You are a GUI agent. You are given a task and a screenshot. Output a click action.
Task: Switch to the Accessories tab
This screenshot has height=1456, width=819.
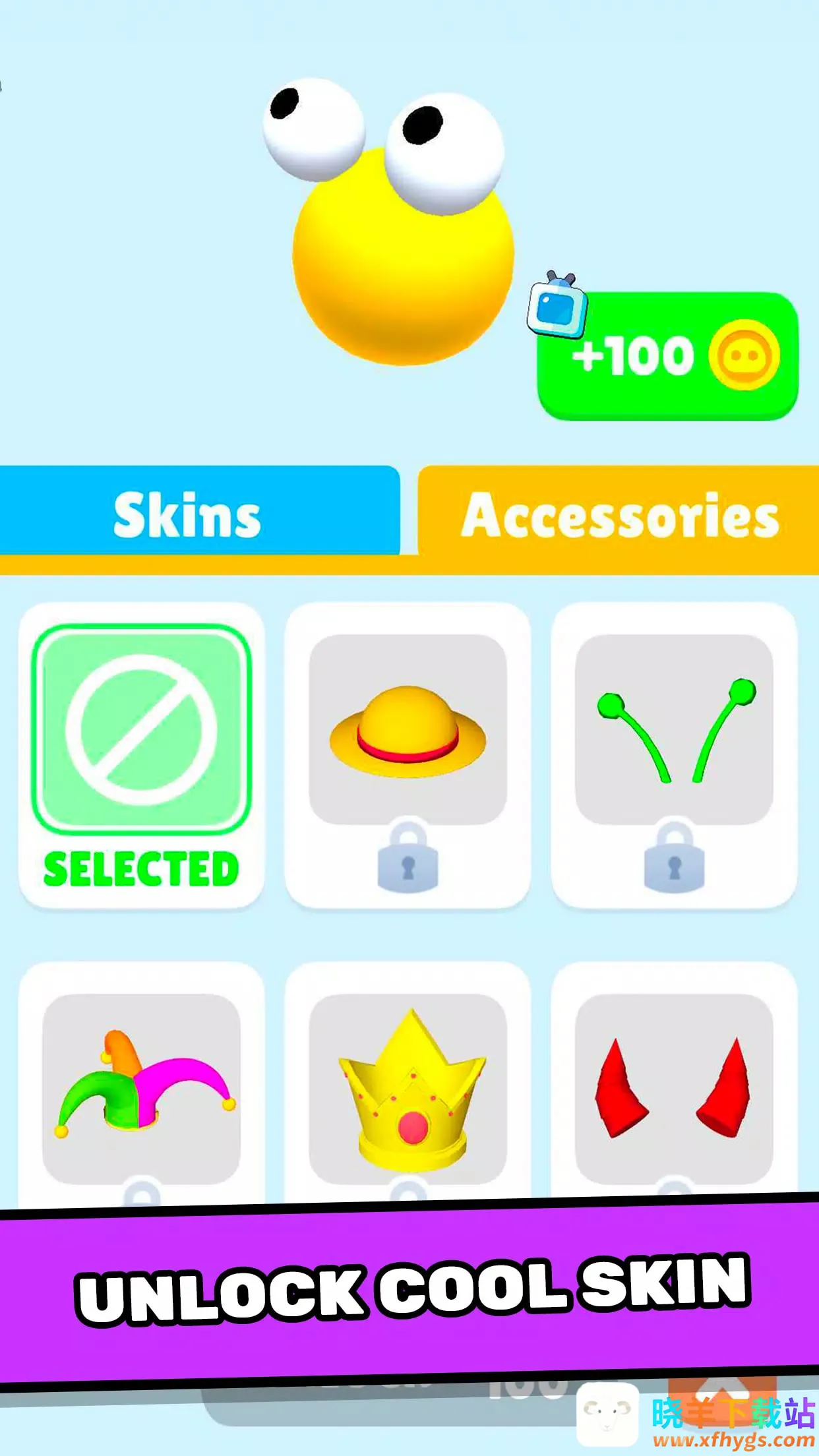620,515
